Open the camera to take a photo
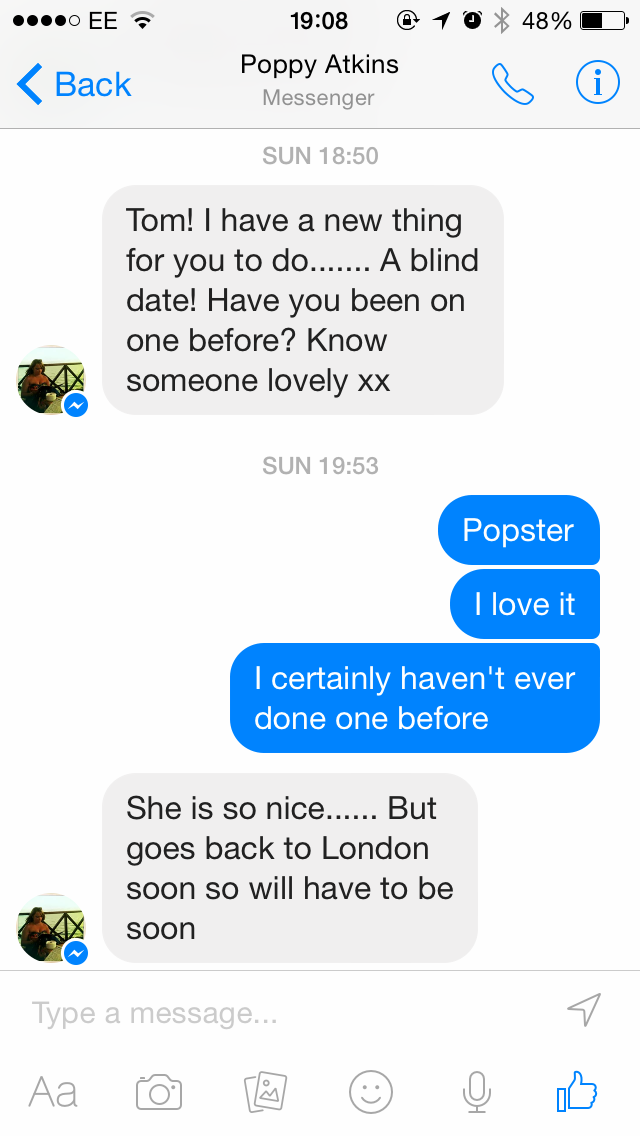640x1136 pixels. 159,1092
